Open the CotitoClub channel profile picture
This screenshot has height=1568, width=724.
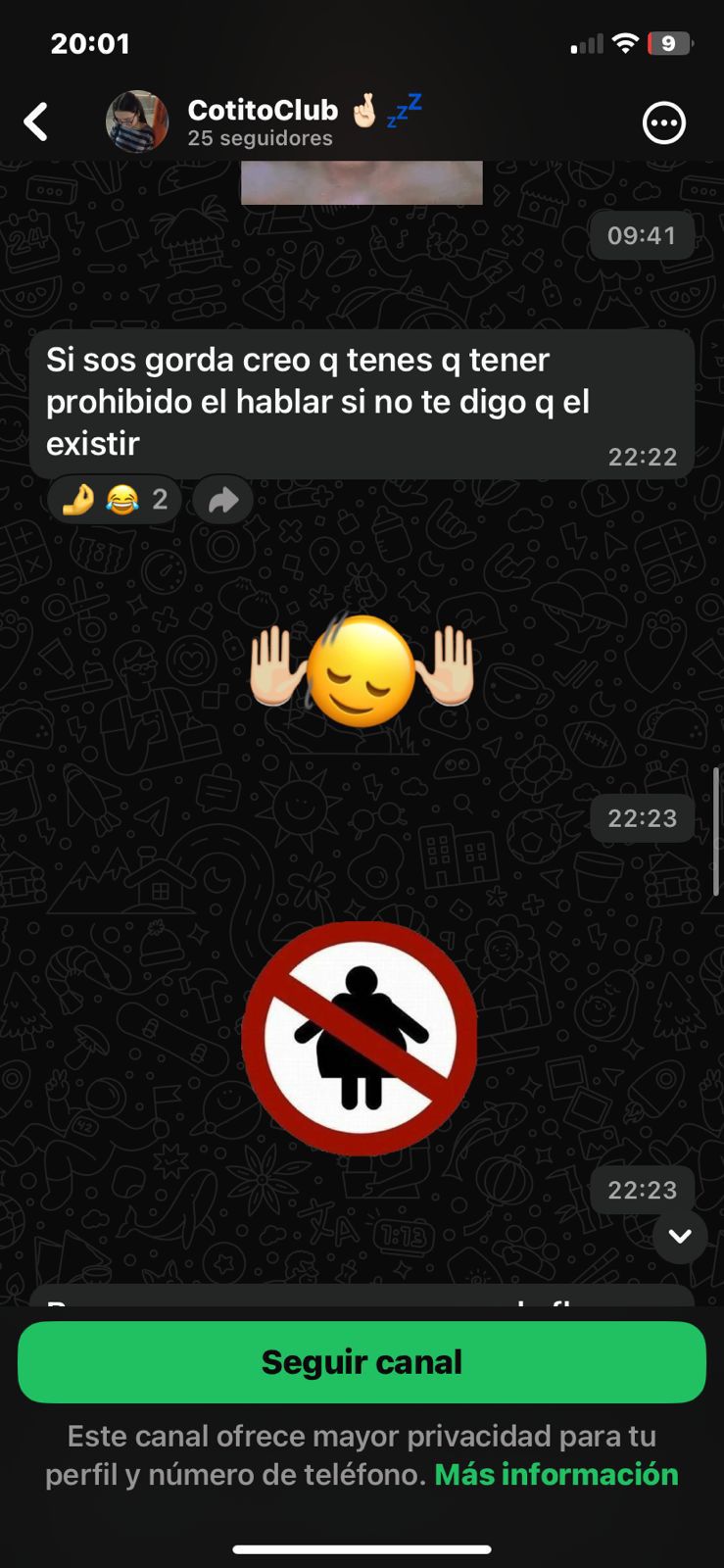(x=137, y=122)
